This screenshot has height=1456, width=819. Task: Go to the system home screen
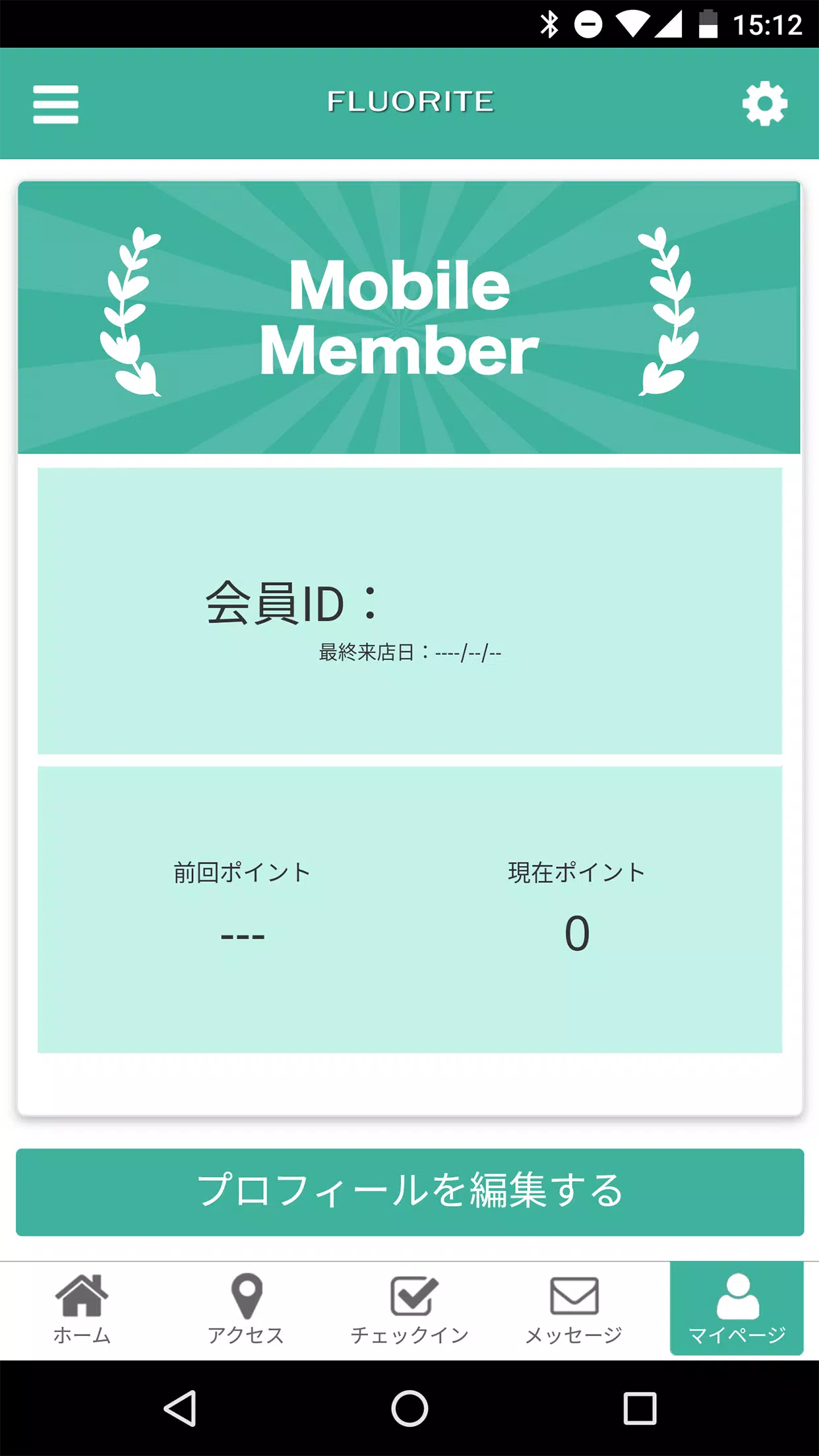pos(409,1409)
